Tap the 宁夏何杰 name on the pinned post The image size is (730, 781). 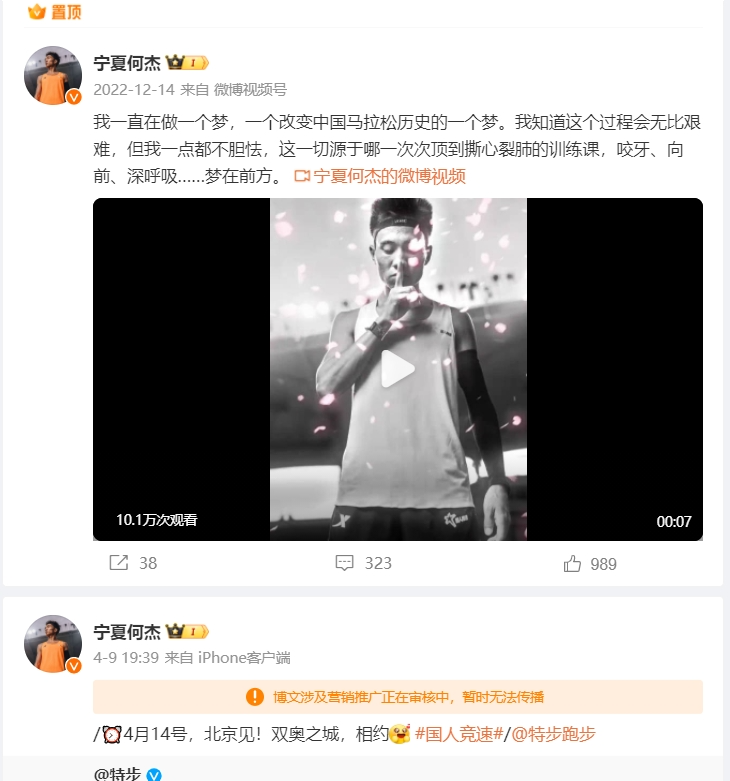pos(127,63)
